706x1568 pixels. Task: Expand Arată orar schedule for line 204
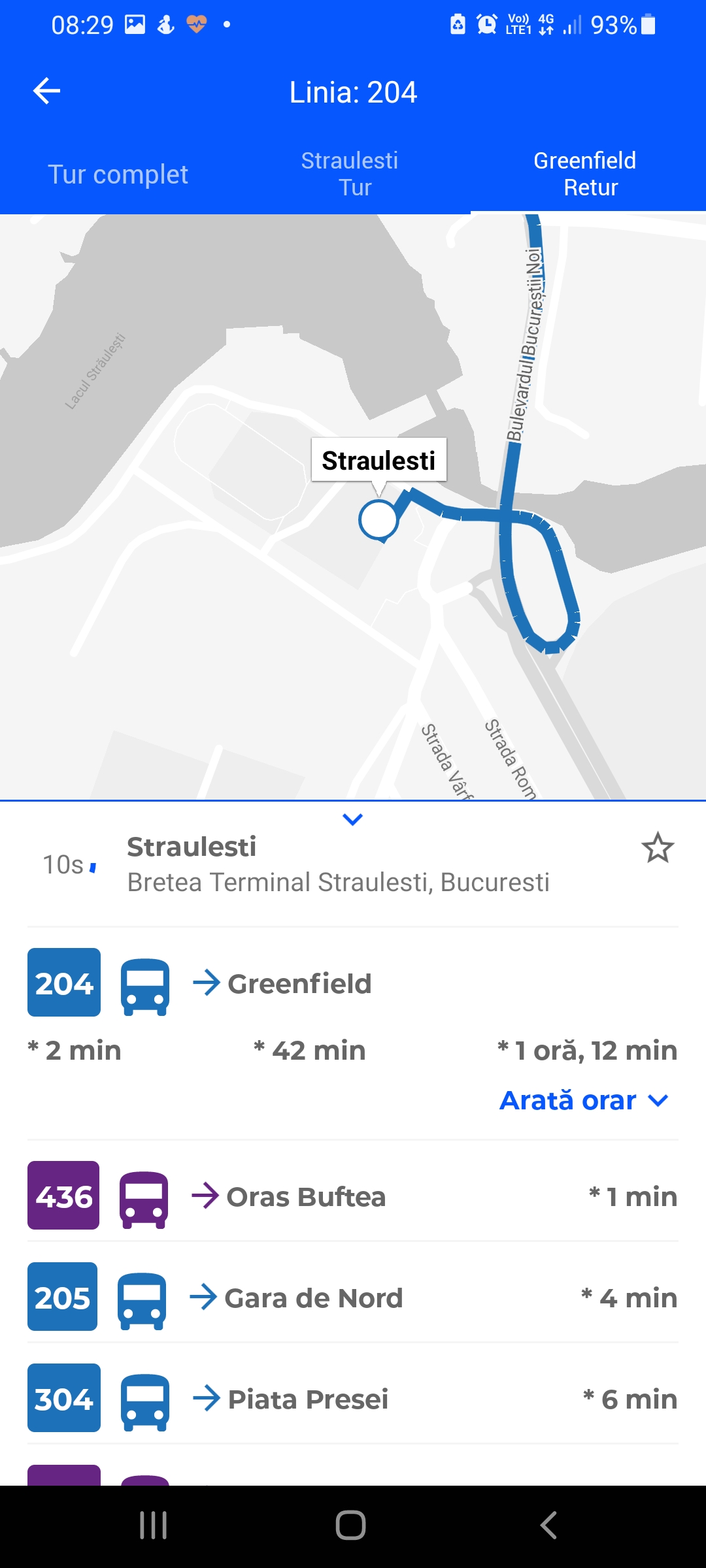(583, 1101)
